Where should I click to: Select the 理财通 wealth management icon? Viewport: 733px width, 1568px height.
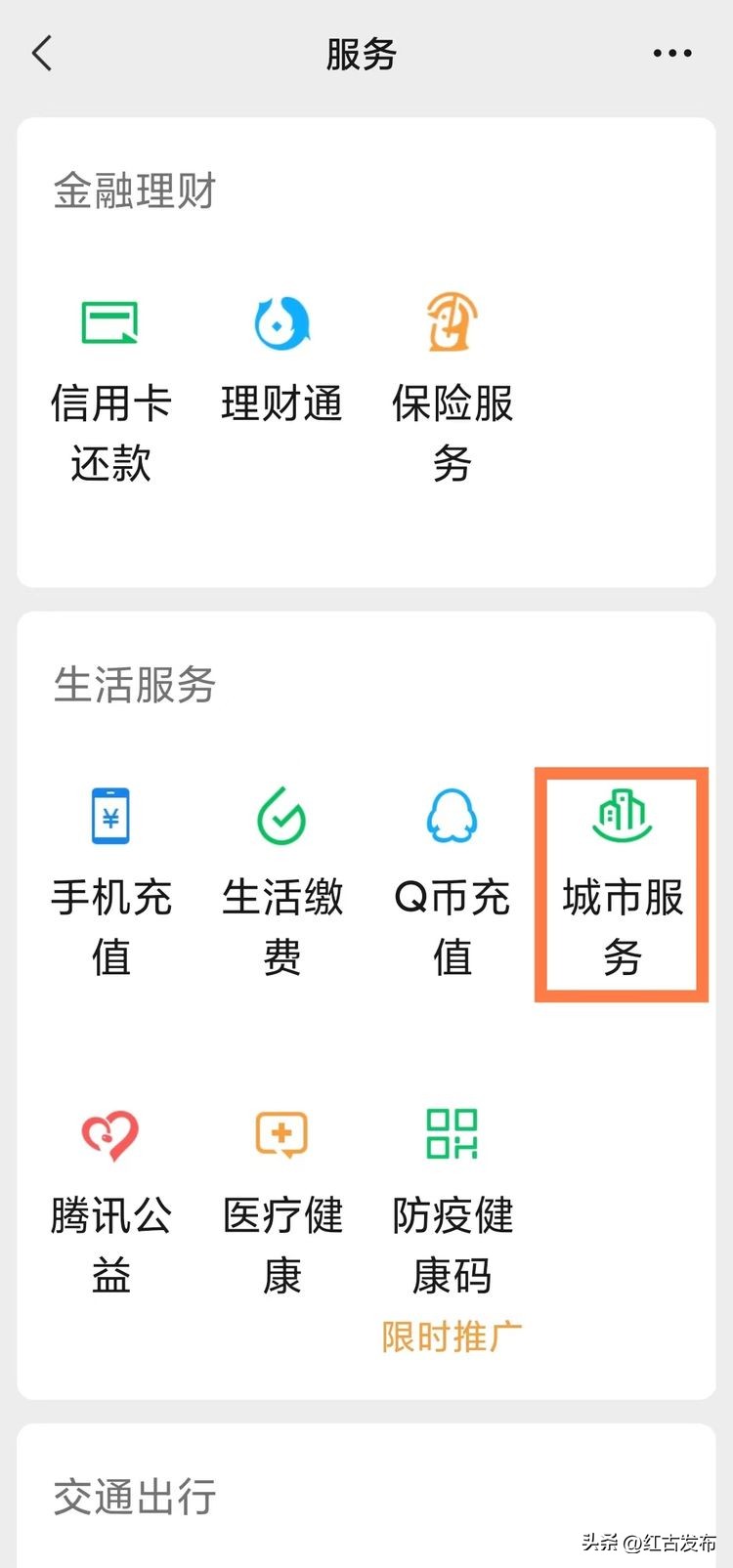point(280,361)
